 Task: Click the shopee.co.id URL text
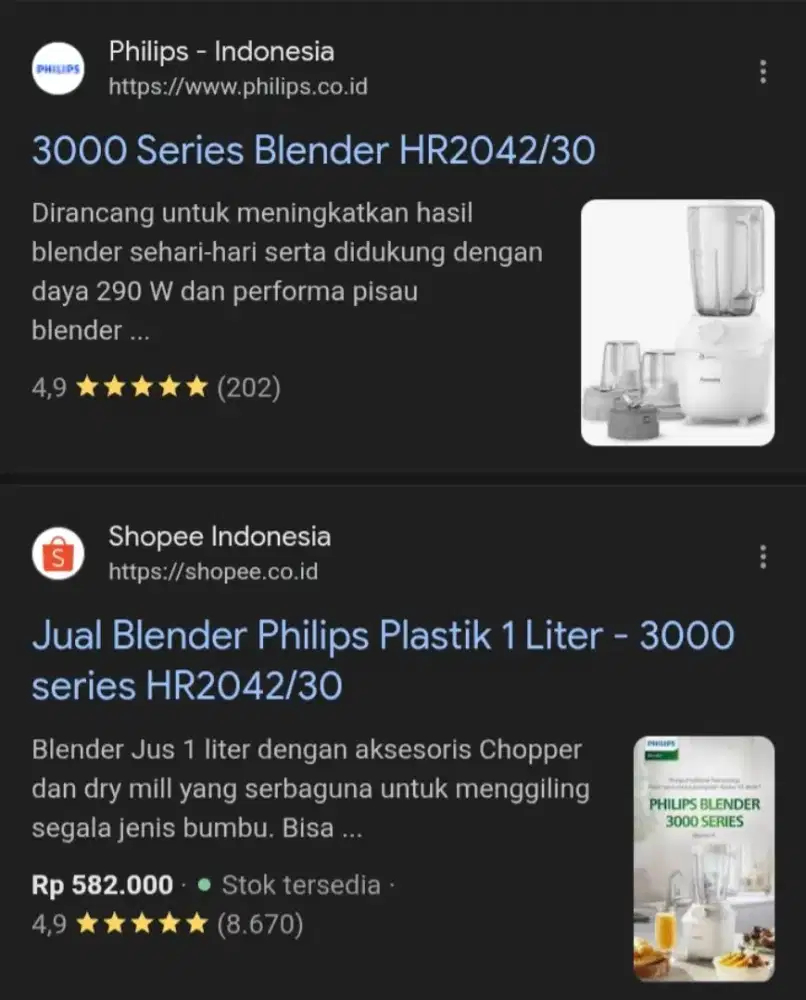(x=213, y=572)
